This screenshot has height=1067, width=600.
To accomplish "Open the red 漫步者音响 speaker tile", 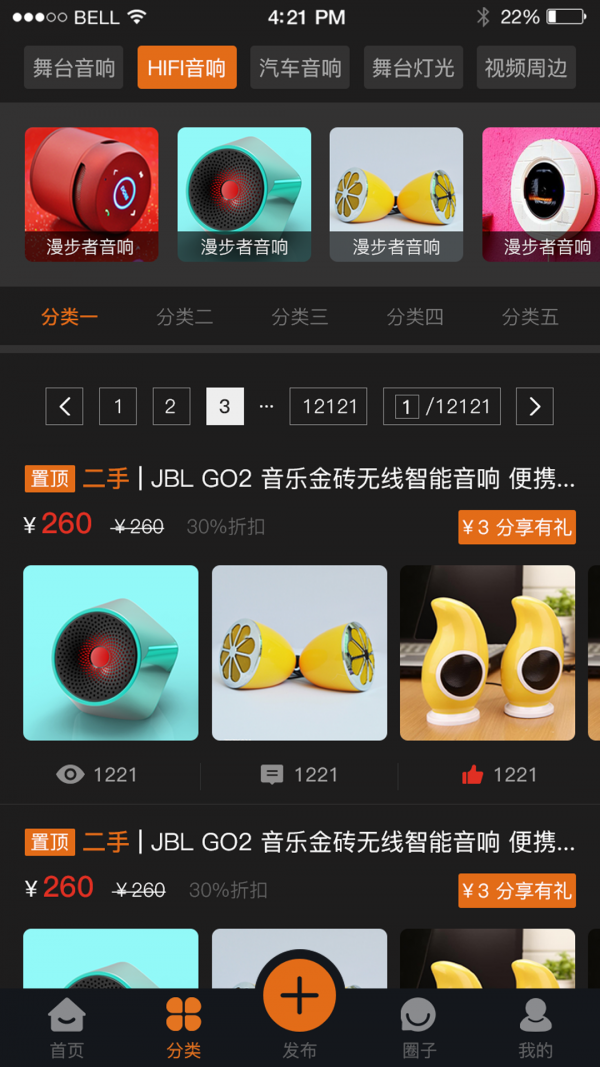I will pyautogui.click(x=91, y=194).
